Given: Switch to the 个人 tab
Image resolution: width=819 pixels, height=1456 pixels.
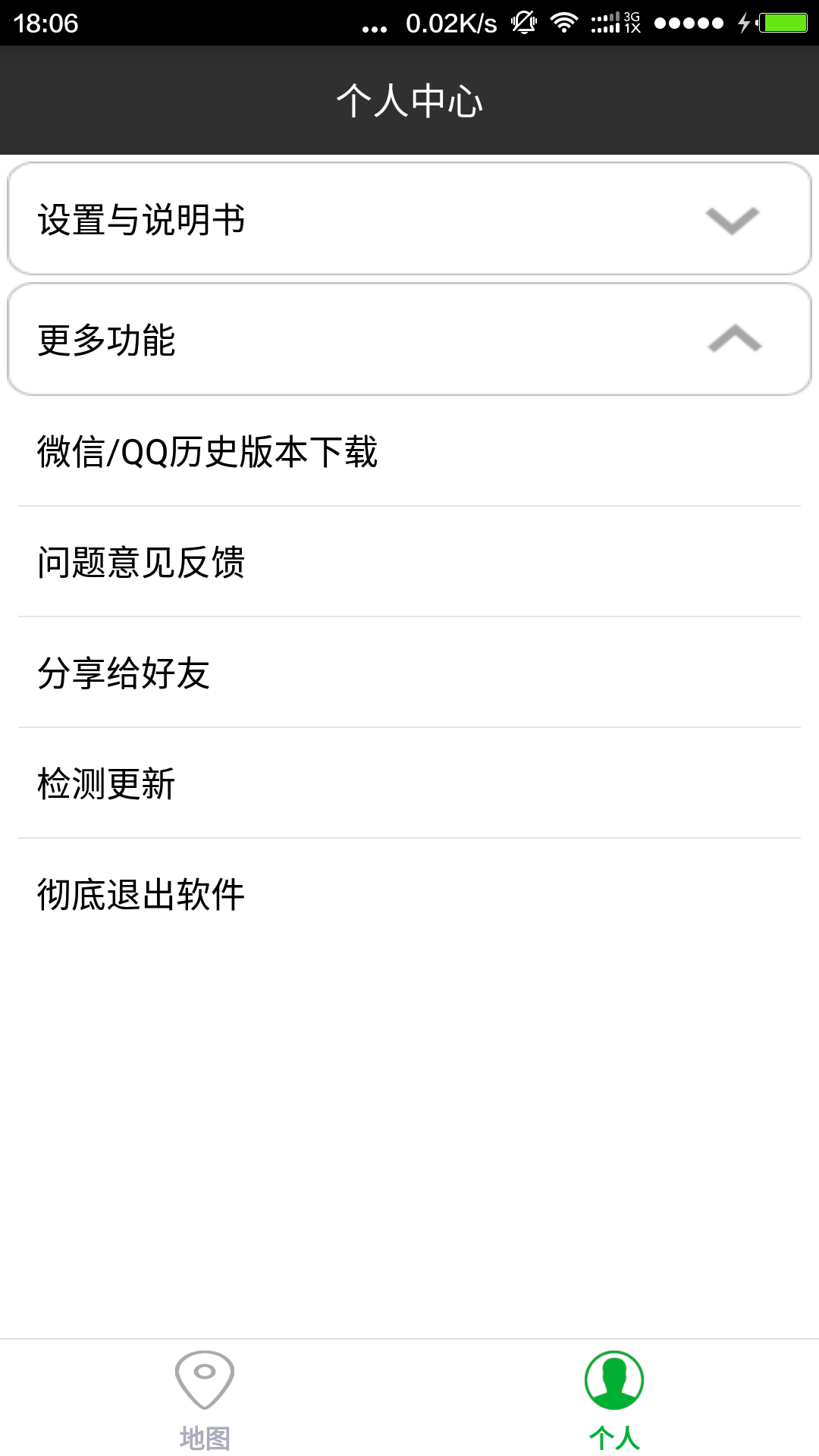Looking at the screenshot, I should 614,1398.
